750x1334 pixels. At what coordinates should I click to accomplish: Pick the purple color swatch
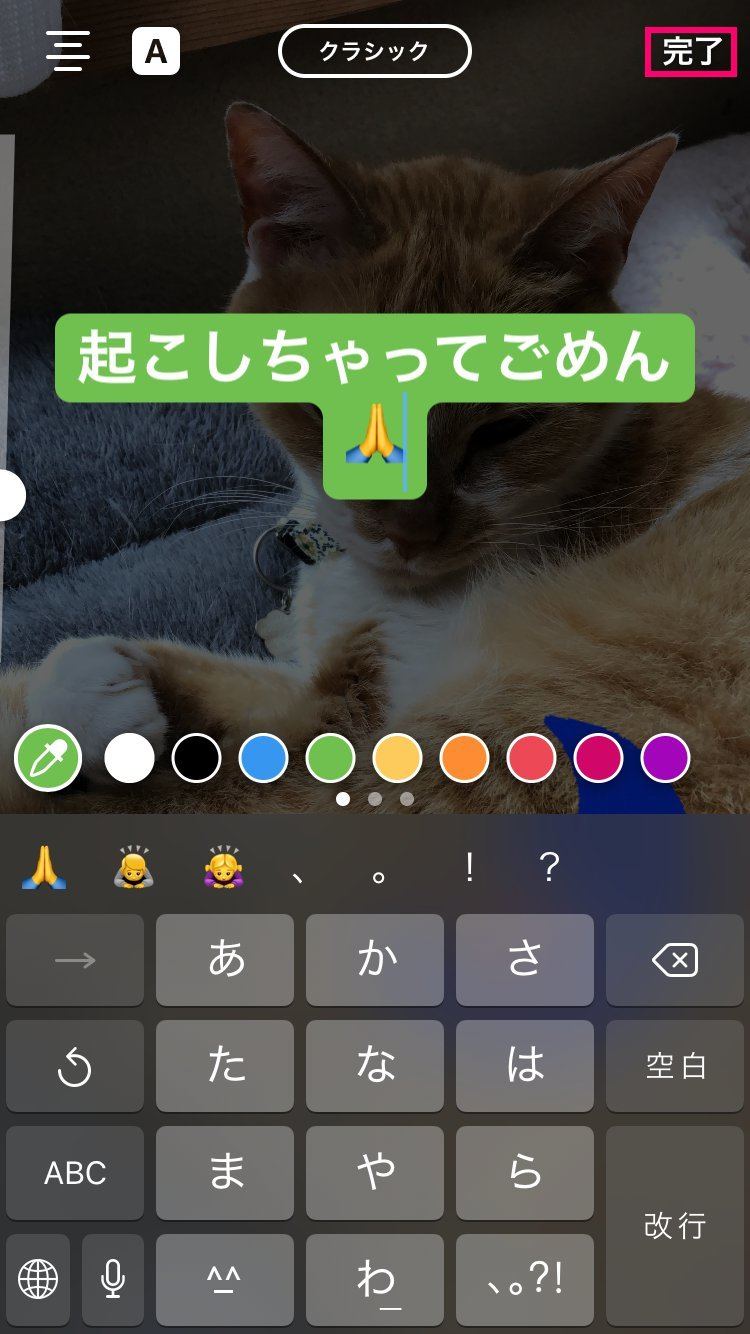point(665,758)
